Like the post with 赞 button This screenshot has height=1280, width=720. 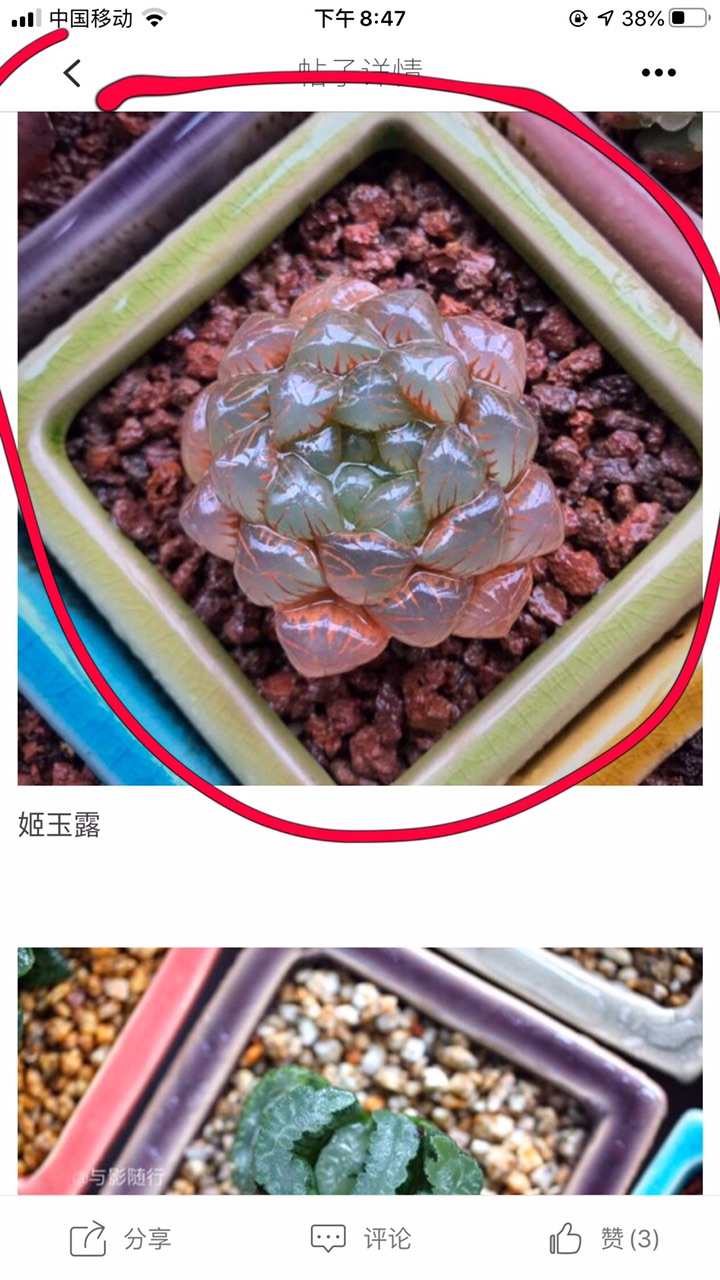[x=604, y=1240]
